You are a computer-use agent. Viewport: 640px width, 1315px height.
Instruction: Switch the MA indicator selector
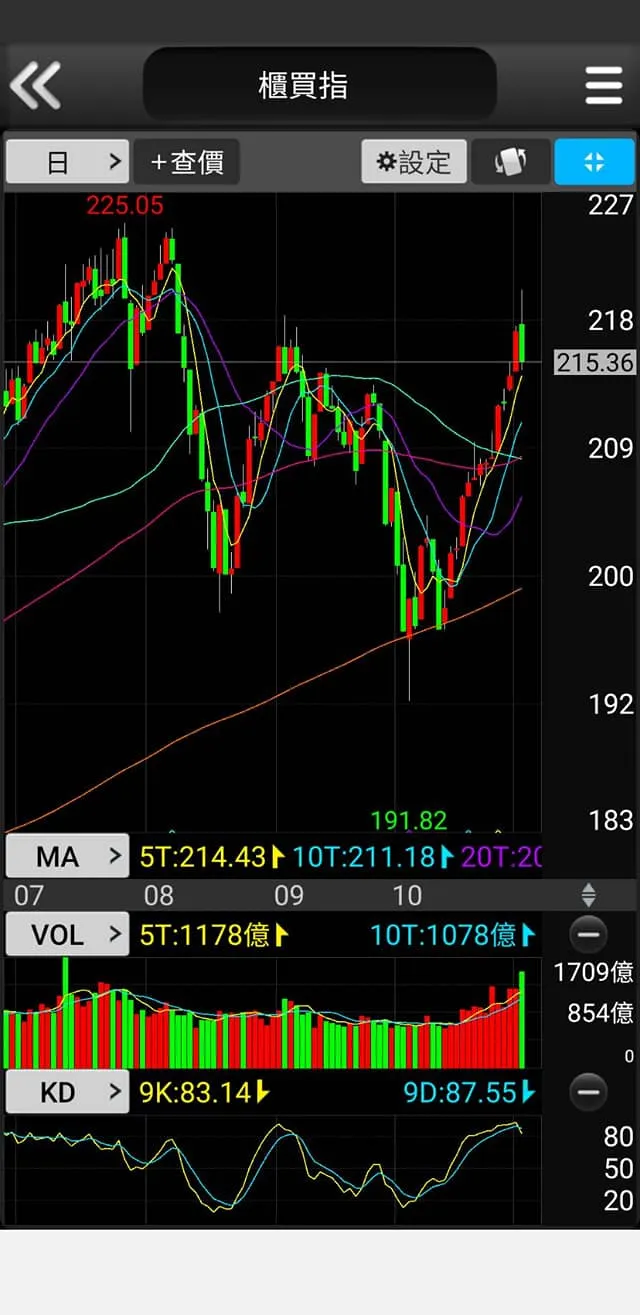click(x=68, y=856)
